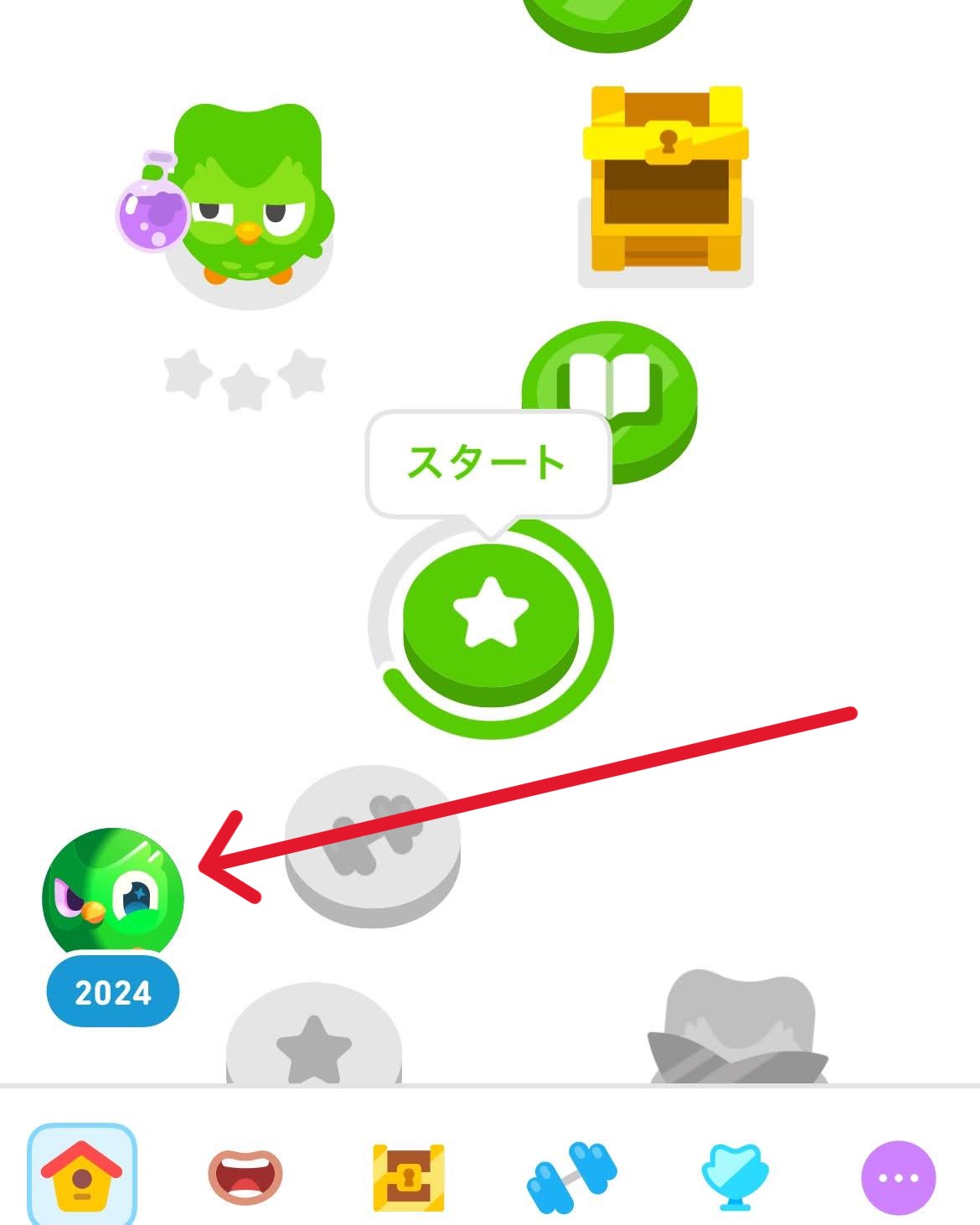Go to the quests treasure chest tab
980x1225 pixels.
click(x=408, y=1177)
